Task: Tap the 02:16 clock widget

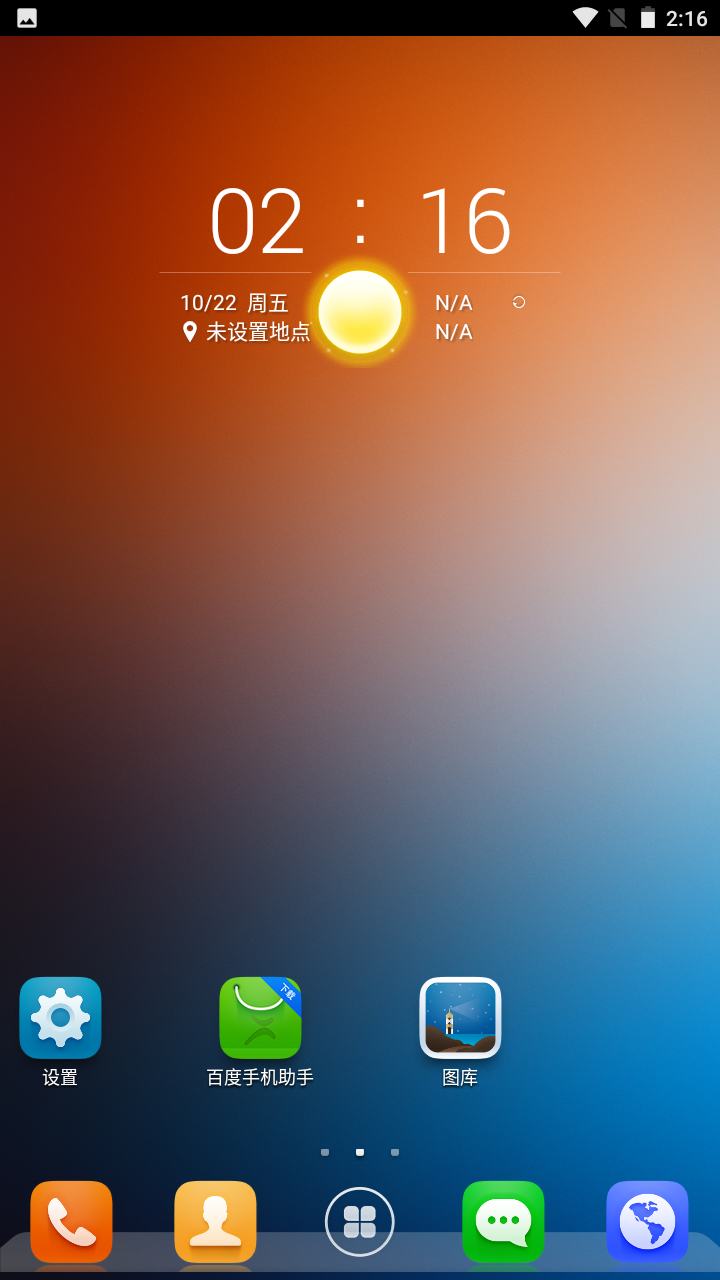Action: (360, 222)
